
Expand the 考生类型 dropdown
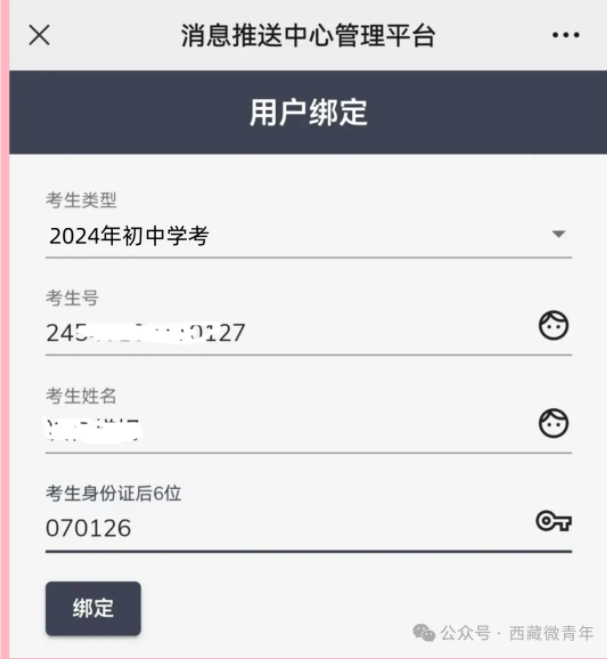tap(308, 236)
